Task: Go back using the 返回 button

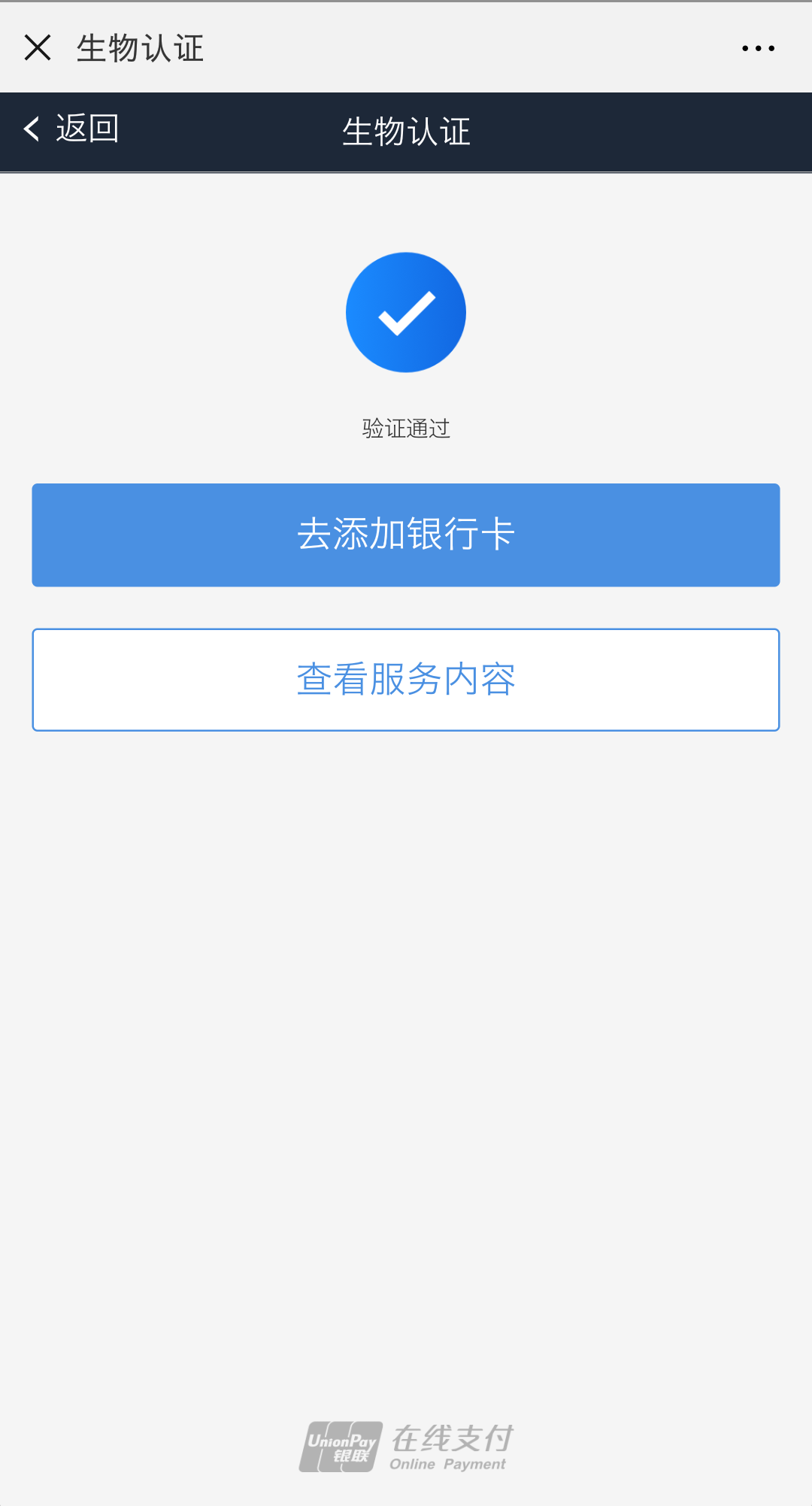Action: tap(71, 129)
